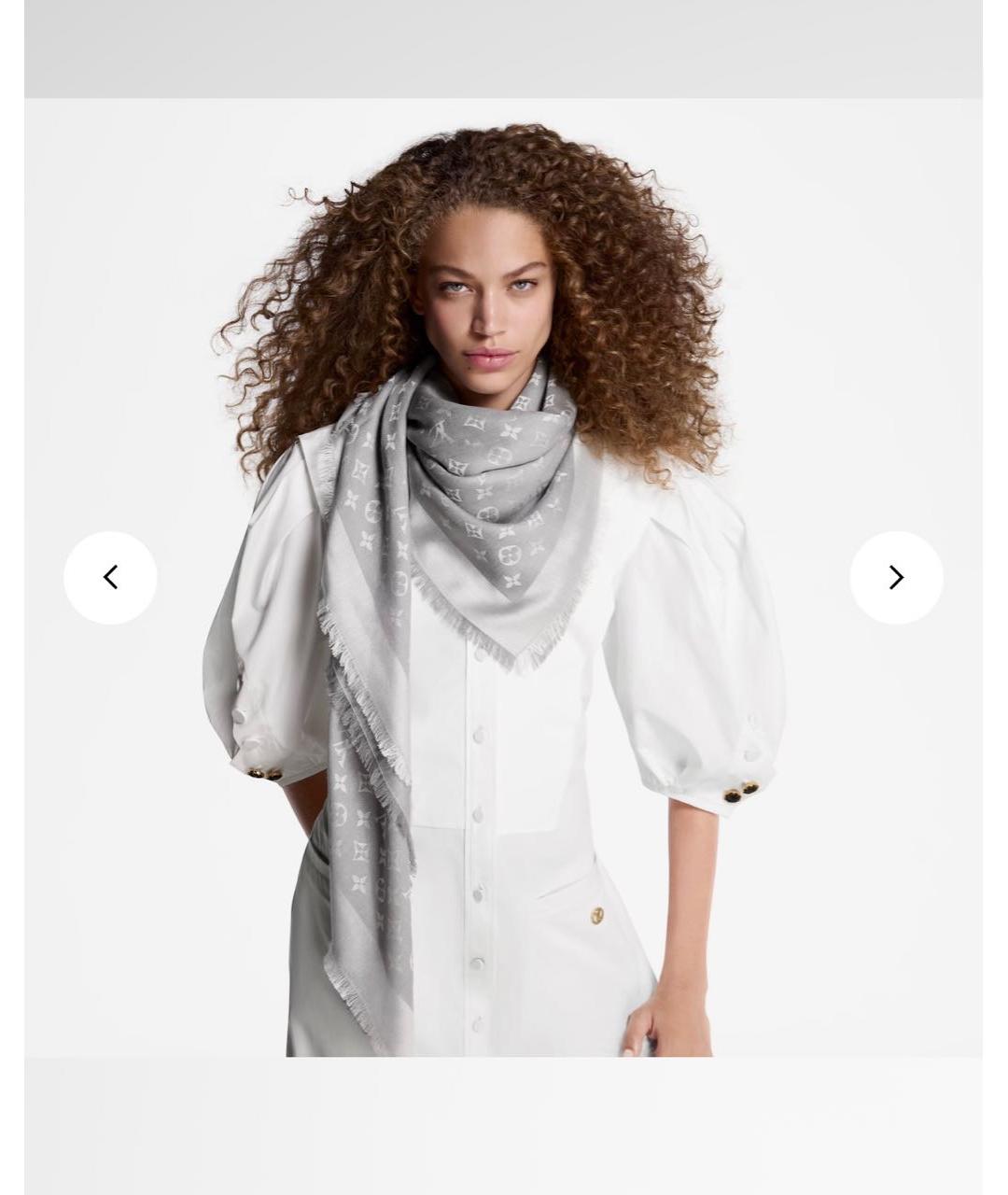Show the next product photo
The image size is (1008, 1195).
point(896,578)
